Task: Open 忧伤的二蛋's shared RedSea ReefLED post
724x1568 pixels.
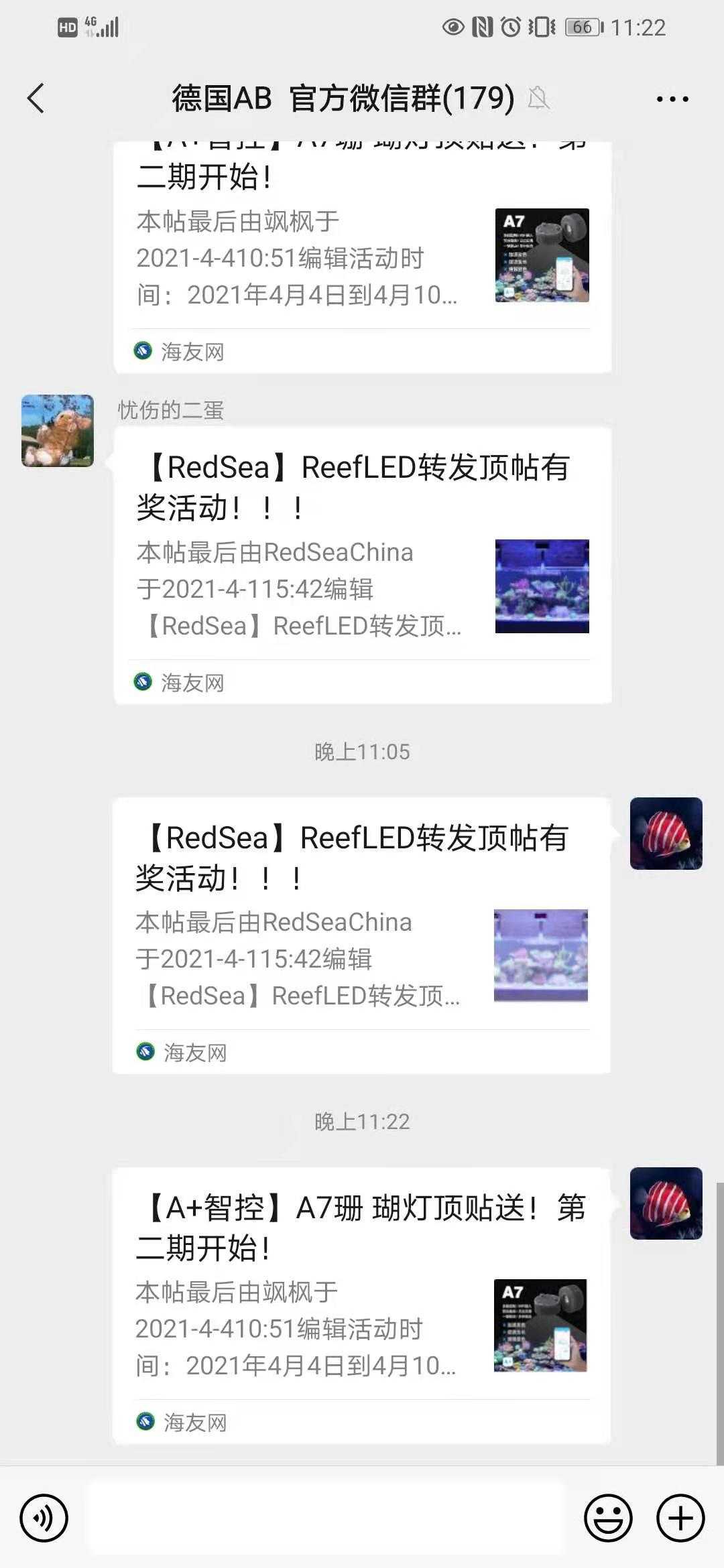Action: (362, 564)
